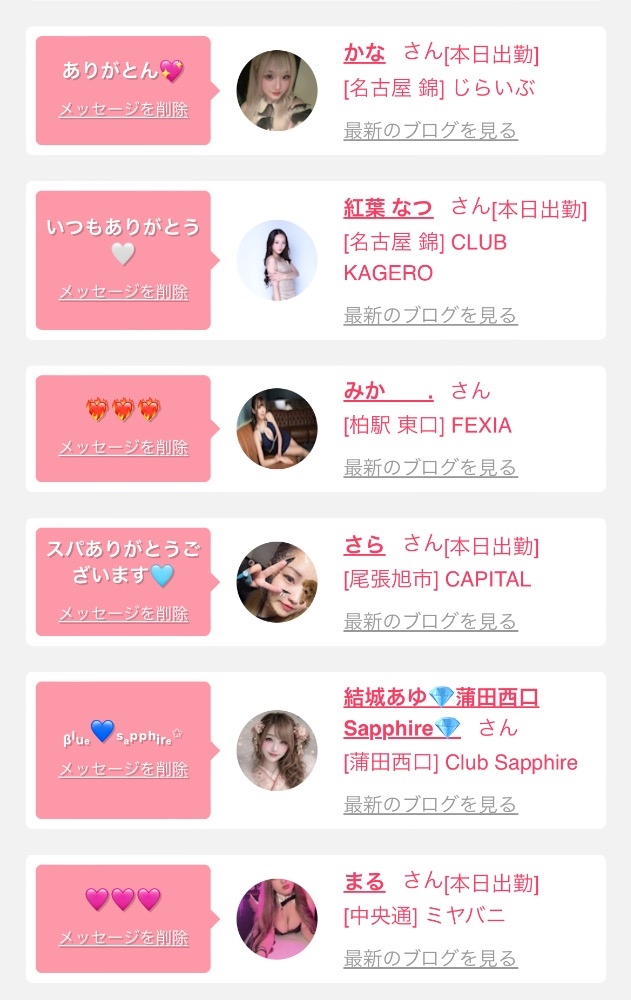631x1000 pixels.
Task: View latest blog of まる
Action: 431,958
